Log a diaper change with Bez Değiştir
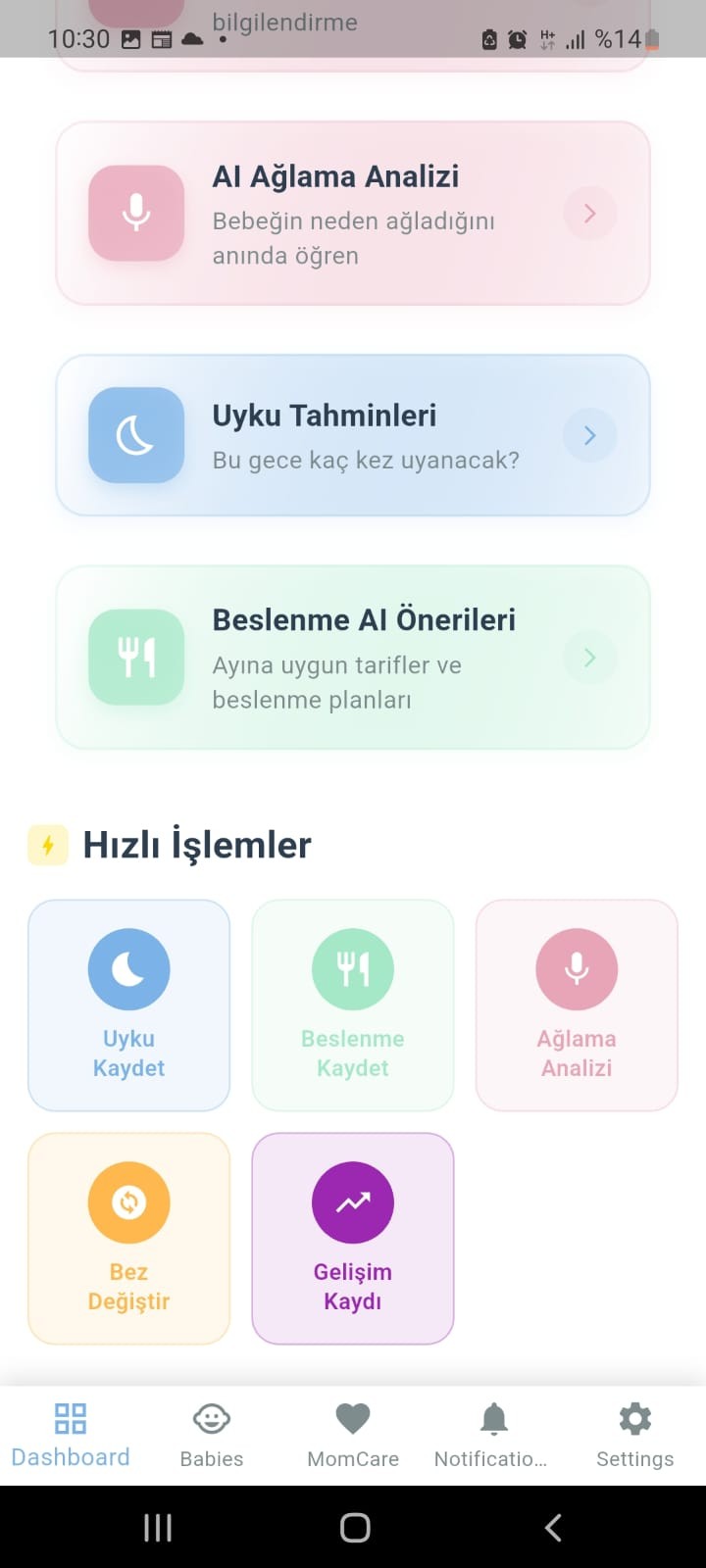 point(128,1238)
